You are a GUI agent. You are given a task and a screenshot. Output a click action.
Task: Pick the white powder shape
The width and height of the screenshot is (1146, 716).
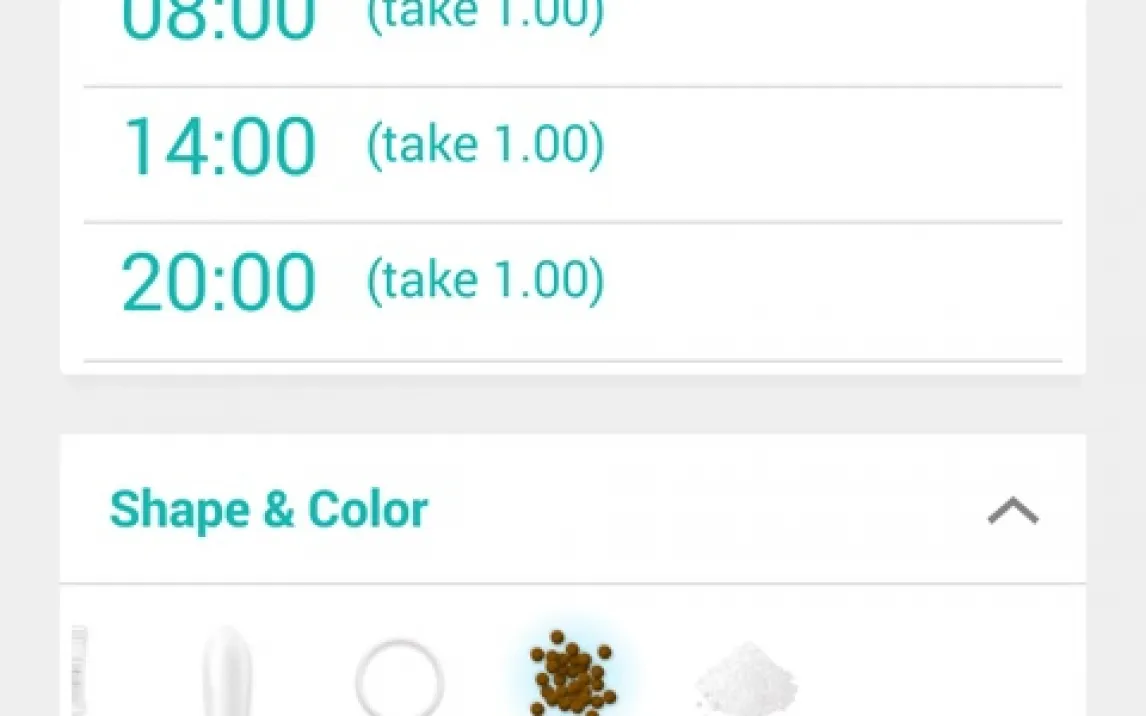tap(746, 680)
